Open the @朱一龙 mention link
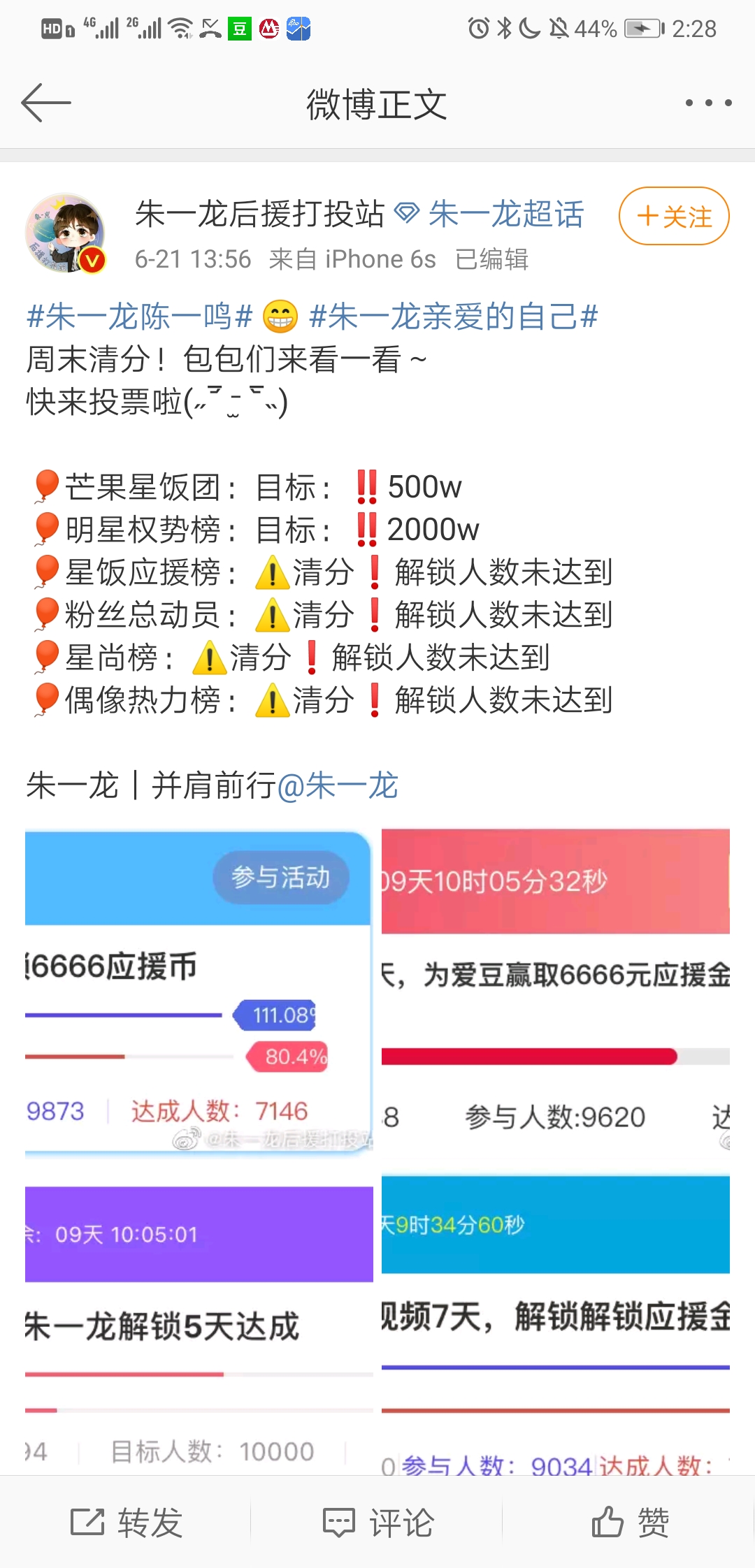755x1568 pixels. (x=338, y=786)
